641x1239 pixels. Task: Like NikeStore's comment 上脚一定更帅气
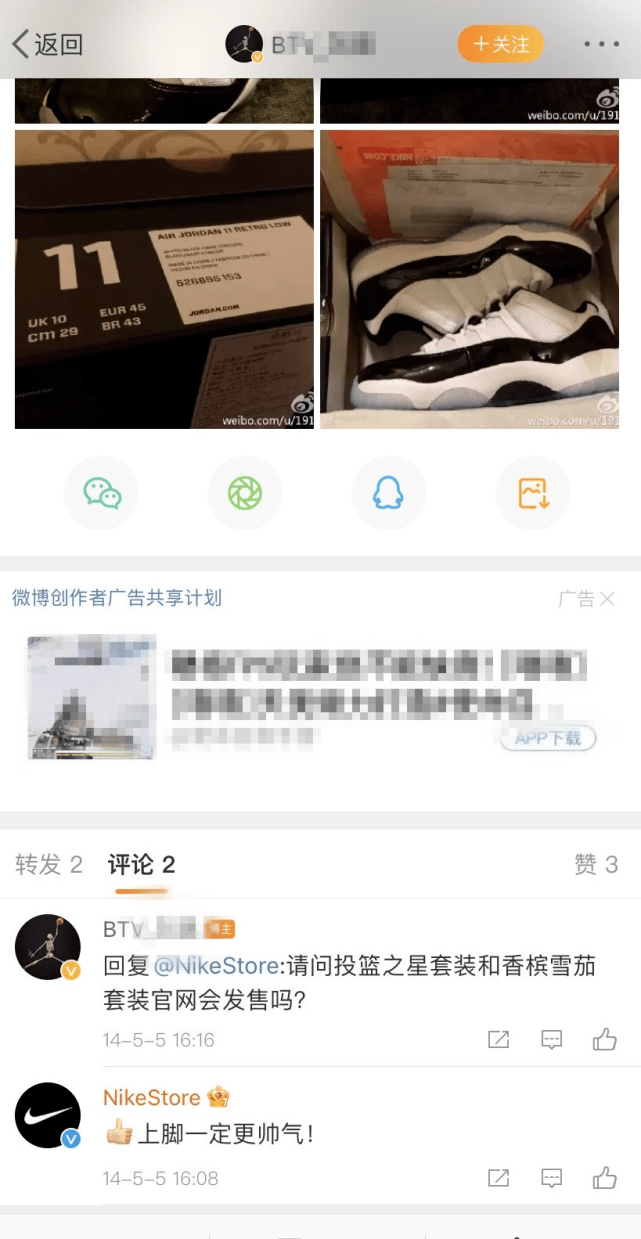coord(604,1177)
